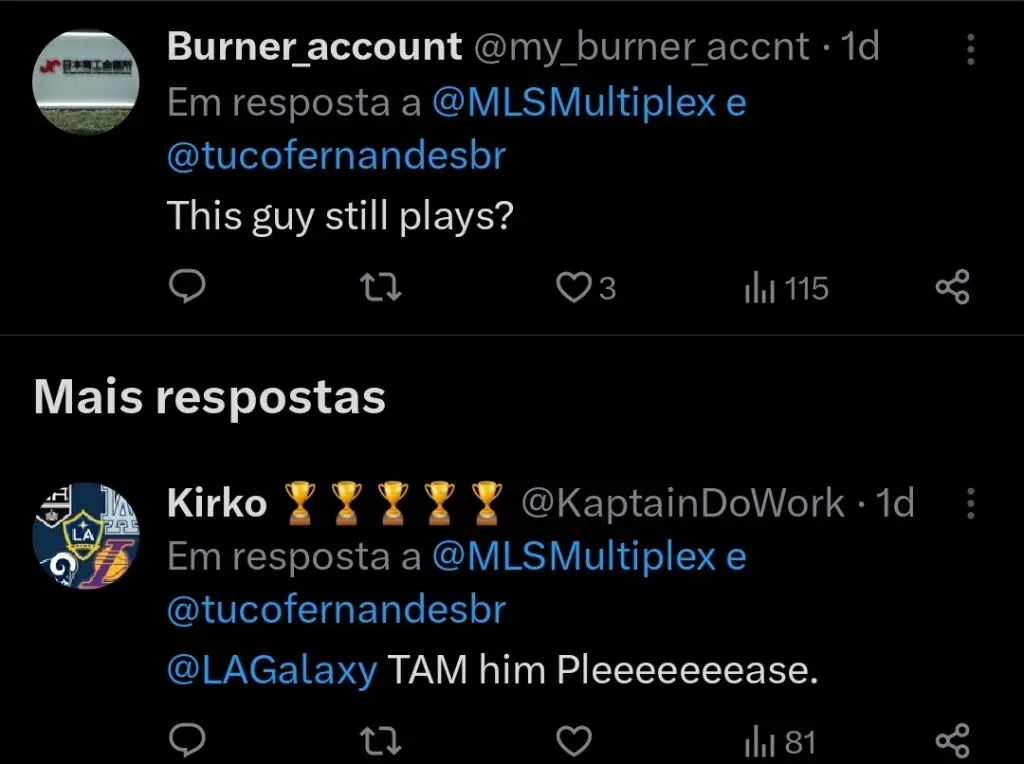Check view stats on Kirko's reply
Image resolution: width=1024 pixels, height=764 pixels.
780,742
